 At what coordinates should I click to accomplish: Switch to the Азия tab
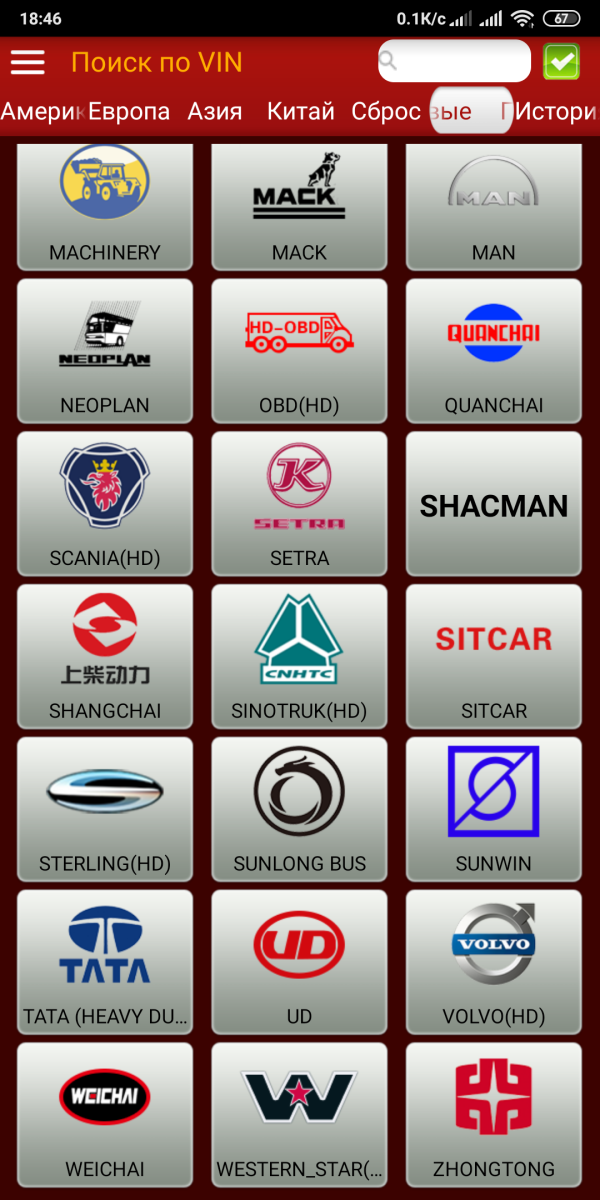pyautogui.click(x=215, y=111)
